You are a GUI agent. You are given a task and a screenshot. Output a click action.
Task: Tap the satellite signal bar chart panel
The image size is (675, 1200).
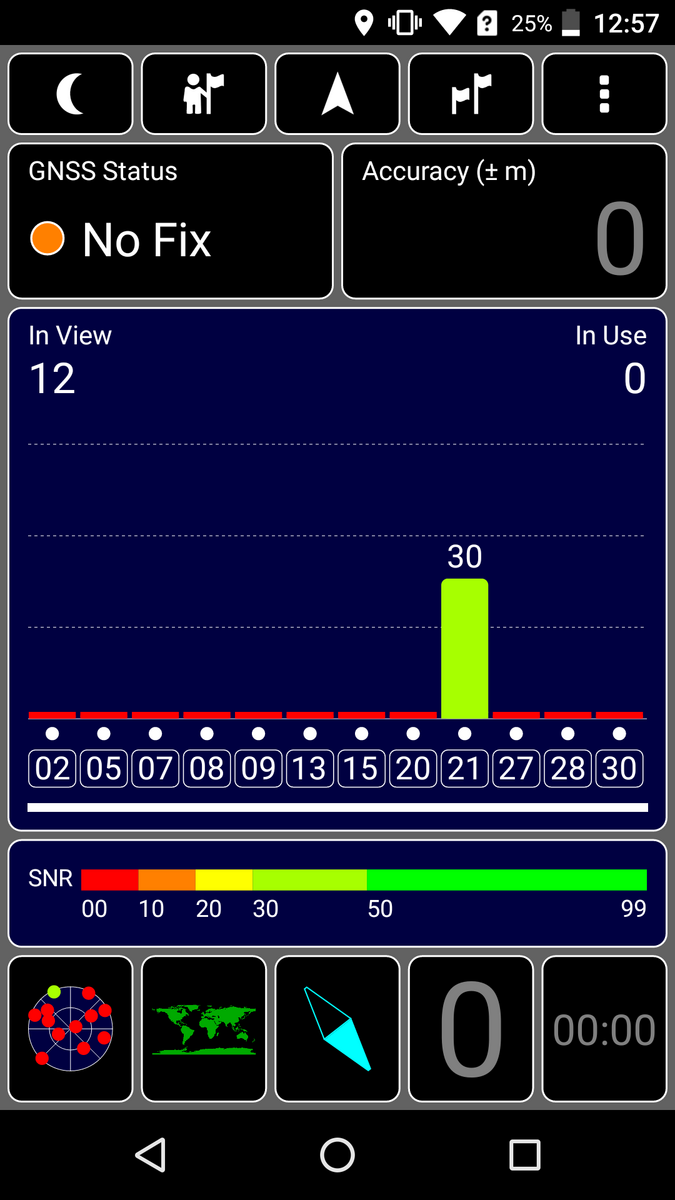point(337,569)
